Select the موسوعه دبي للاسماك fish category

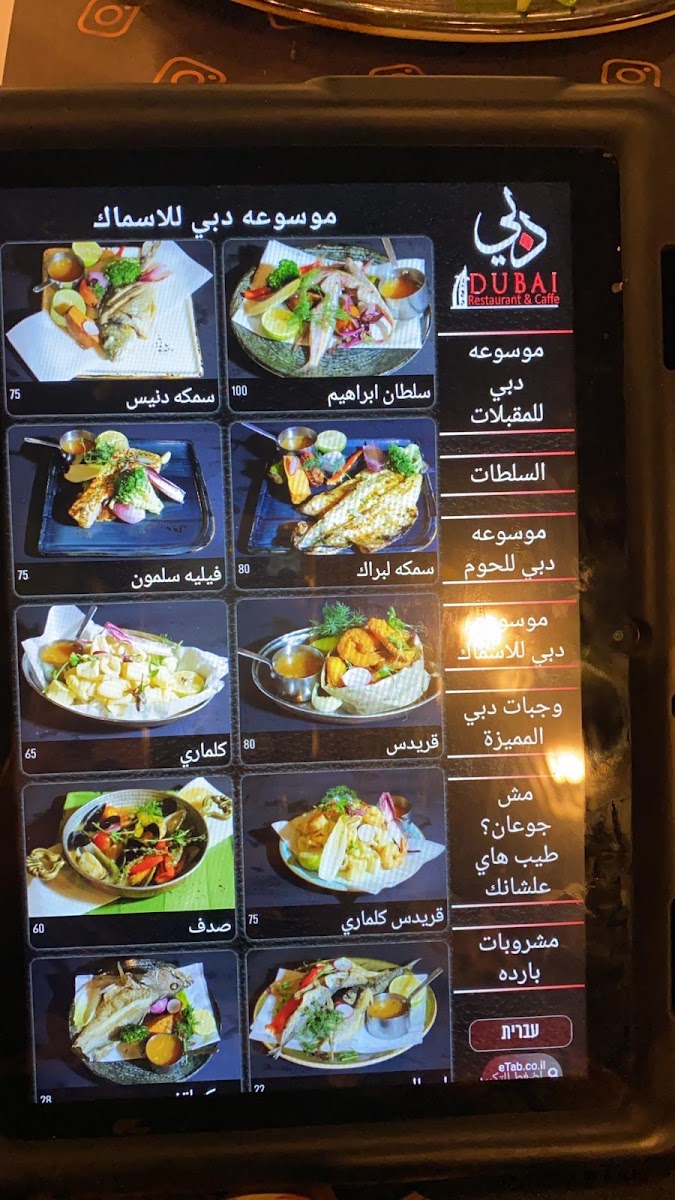point(512,636)
